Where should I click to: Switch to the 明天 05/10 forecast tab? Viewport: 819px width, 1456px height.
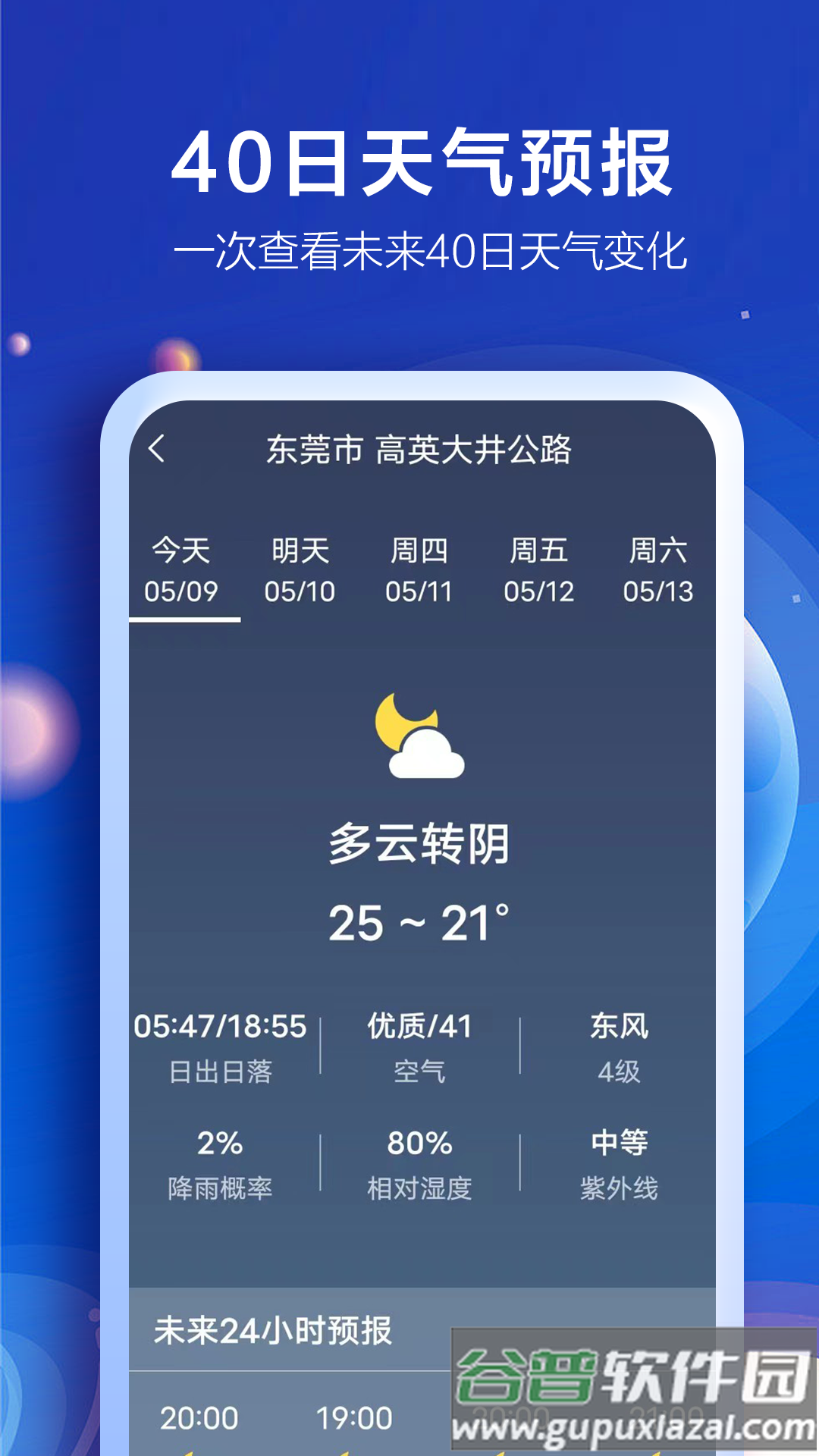click(x=302, y=569)
